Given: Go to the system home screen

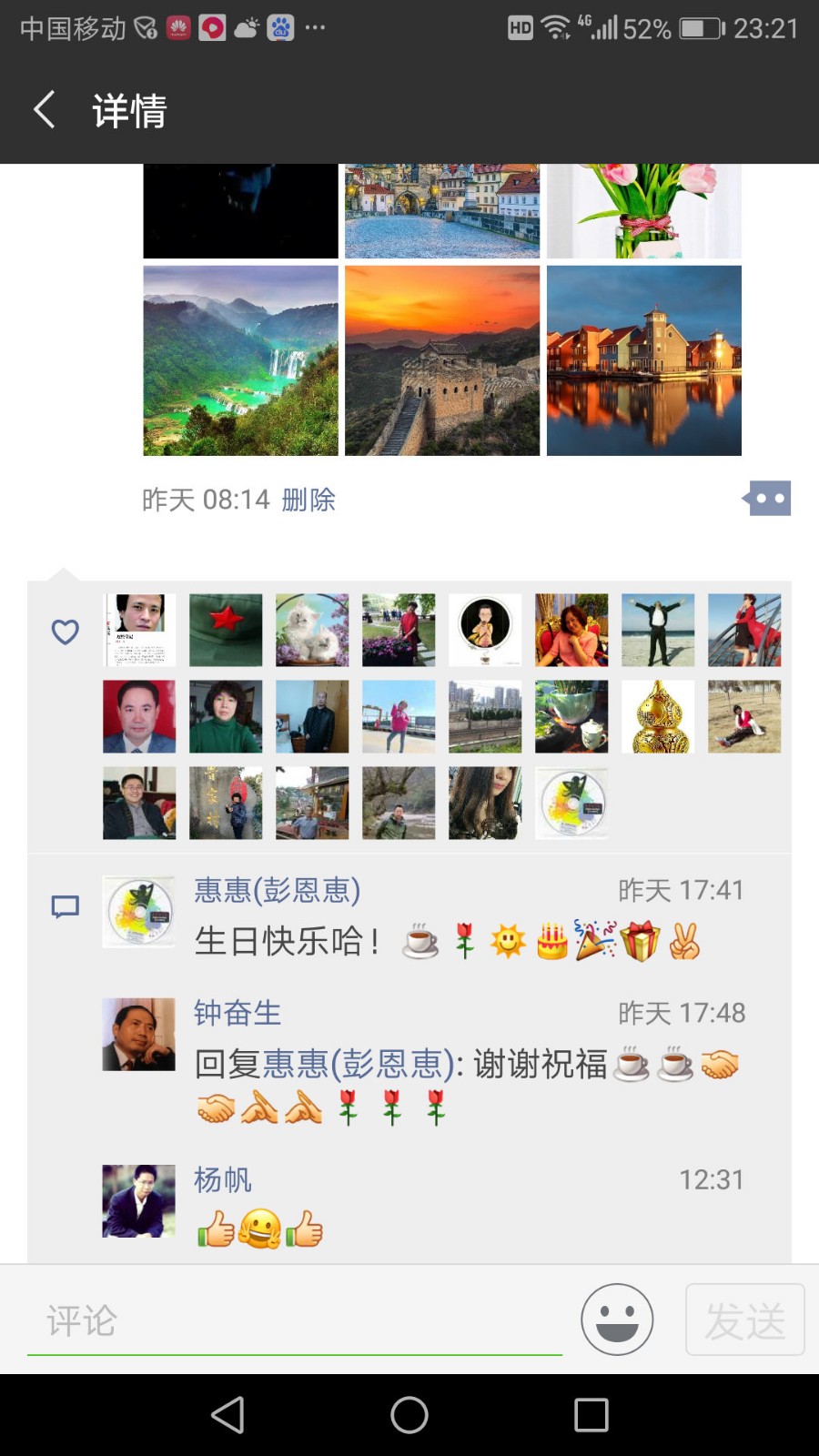Looking at the screenshot, I should click(x=409, y=1415).
